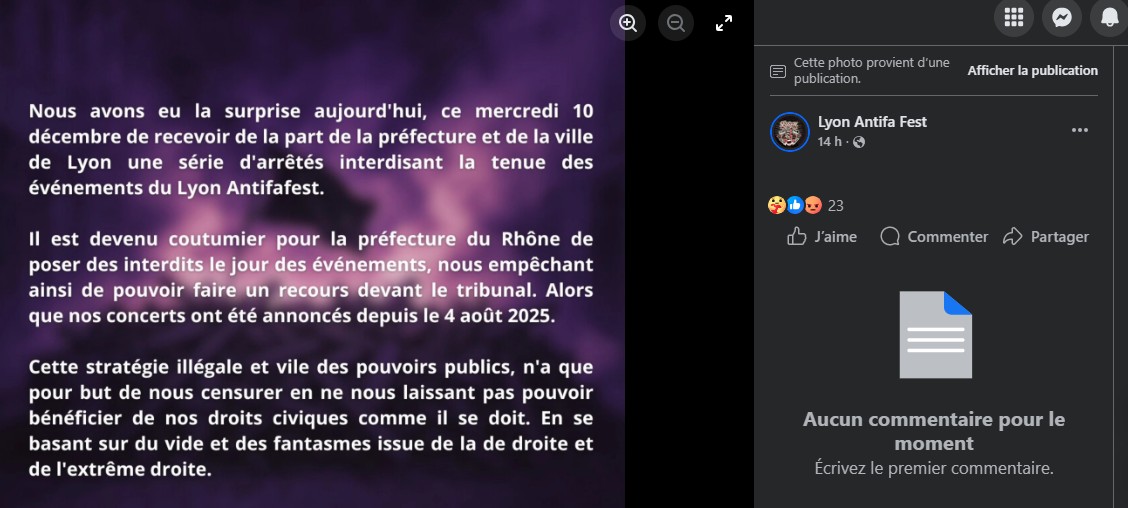Open the post options menu
1128x508 pixels.
tap(1079, 131)
